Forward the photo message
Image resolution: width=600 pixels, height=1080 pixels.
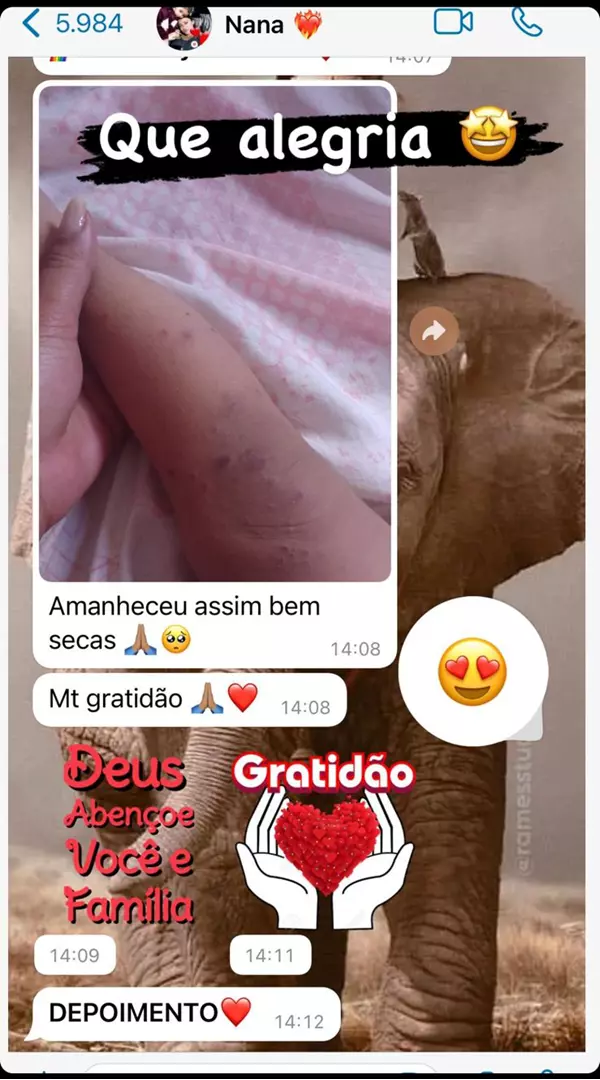pos(434,331)
